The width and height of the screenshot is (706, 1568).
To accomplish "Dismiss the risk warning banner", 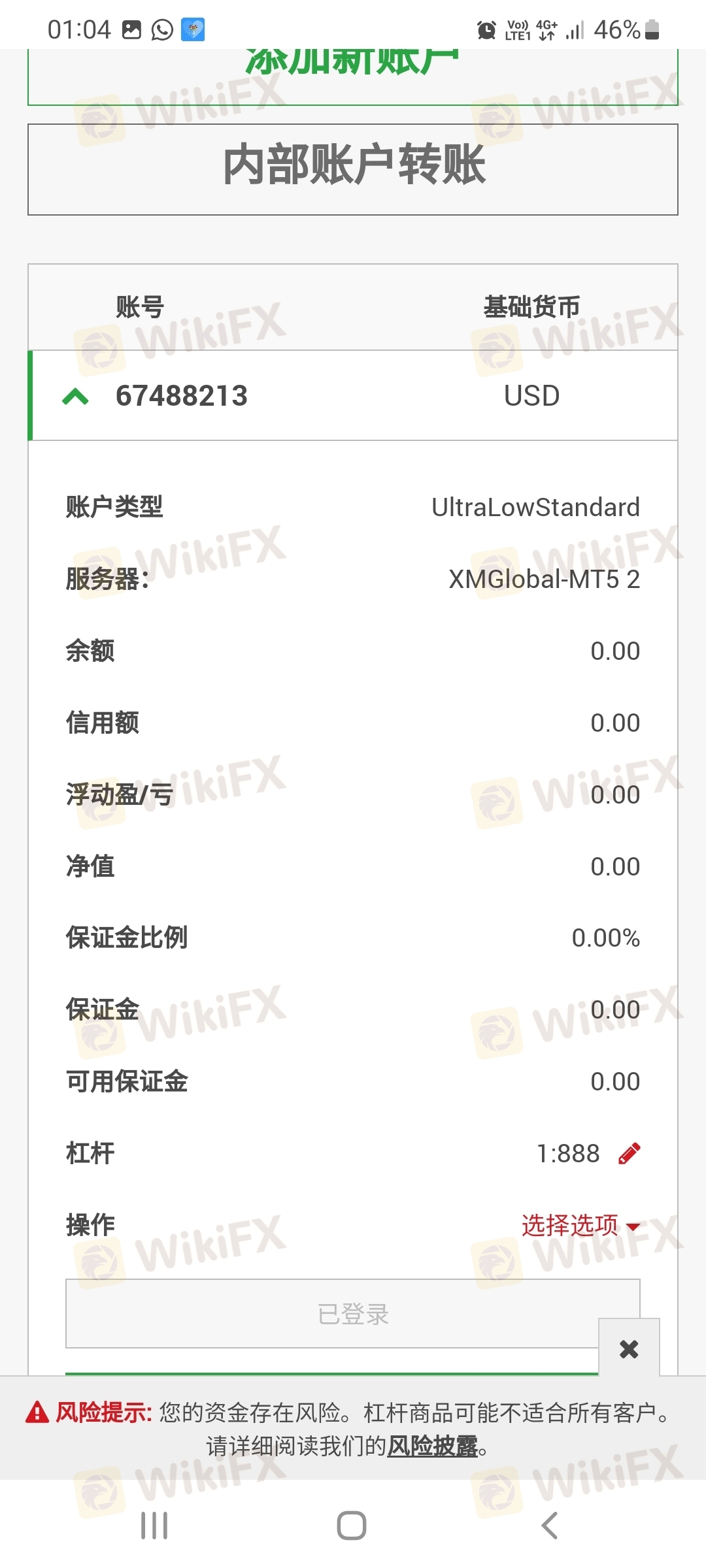I will (629, 1348).
